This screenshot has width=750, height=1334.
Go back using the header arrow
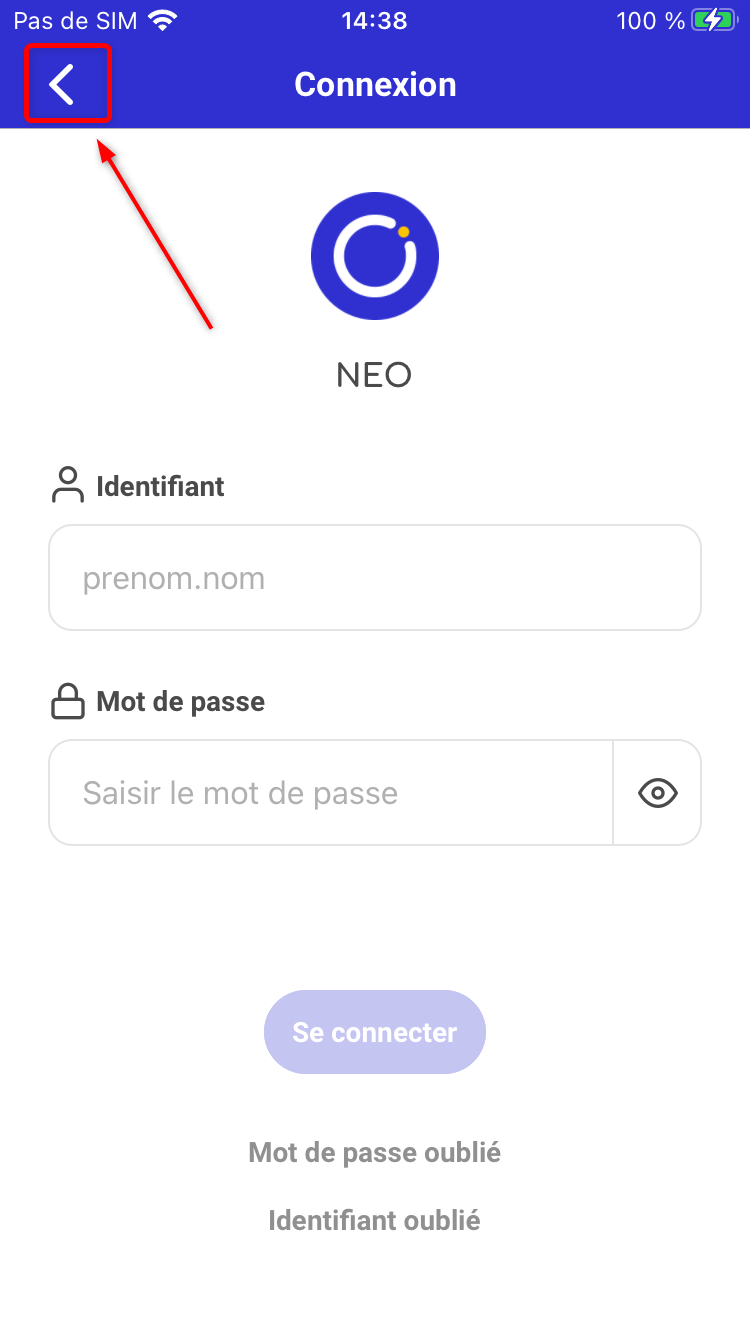tap(63, 85)
